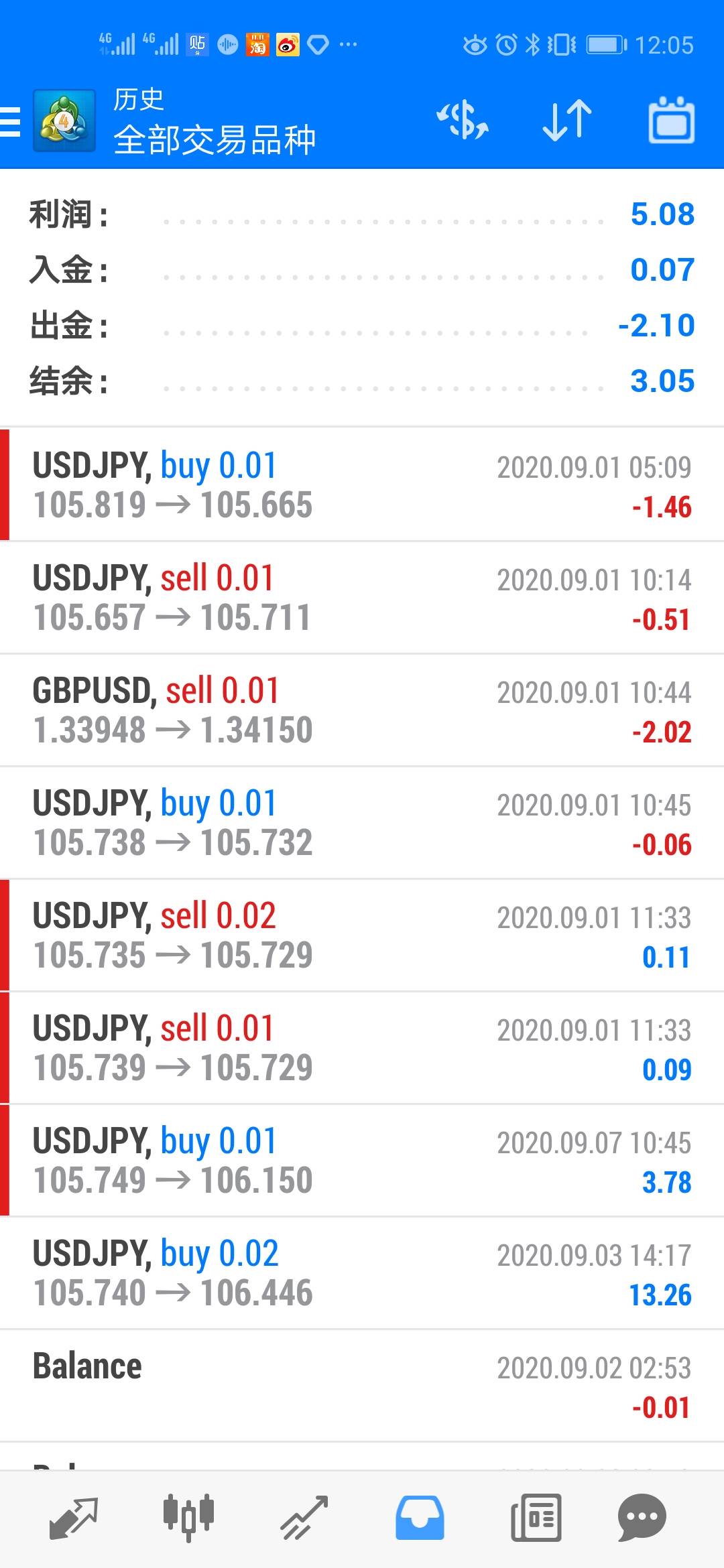Go to the Trade tab
Screen dimensions: 724x1568
[304, 1517]
